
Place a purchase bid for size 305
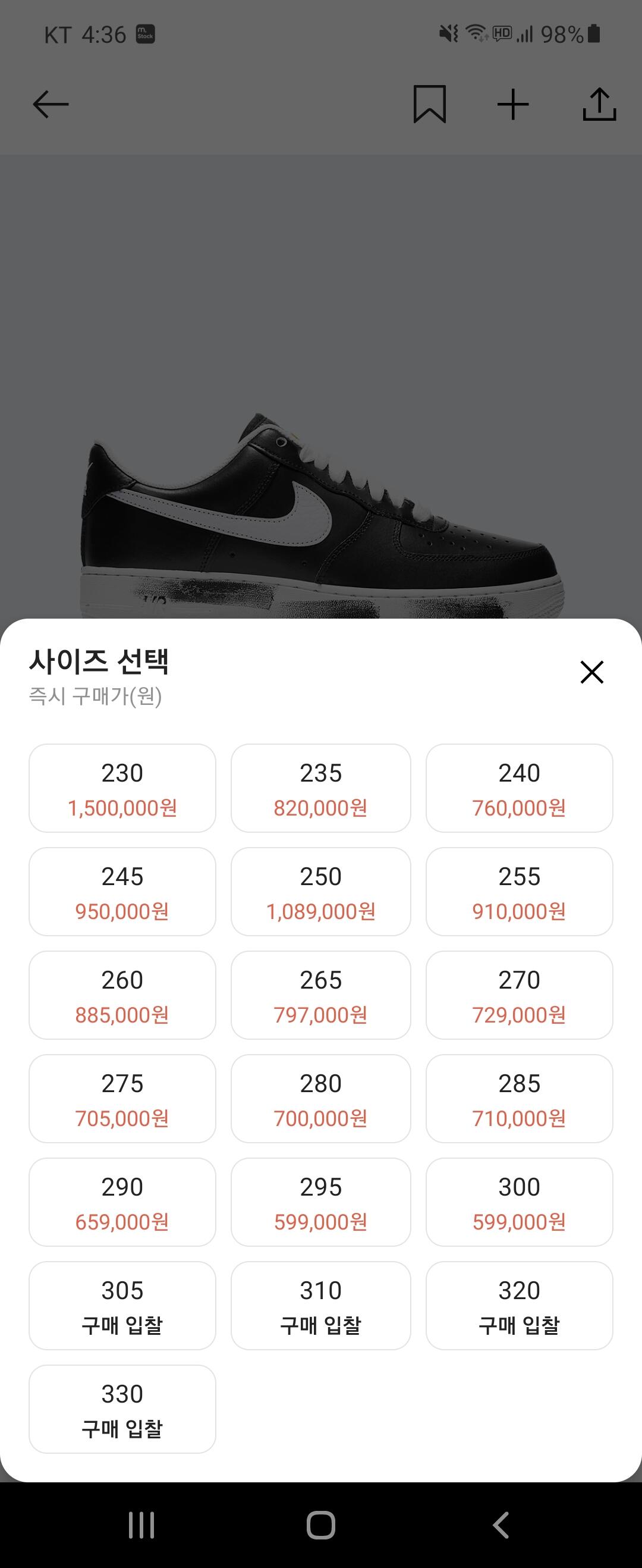pos(122,1305)
